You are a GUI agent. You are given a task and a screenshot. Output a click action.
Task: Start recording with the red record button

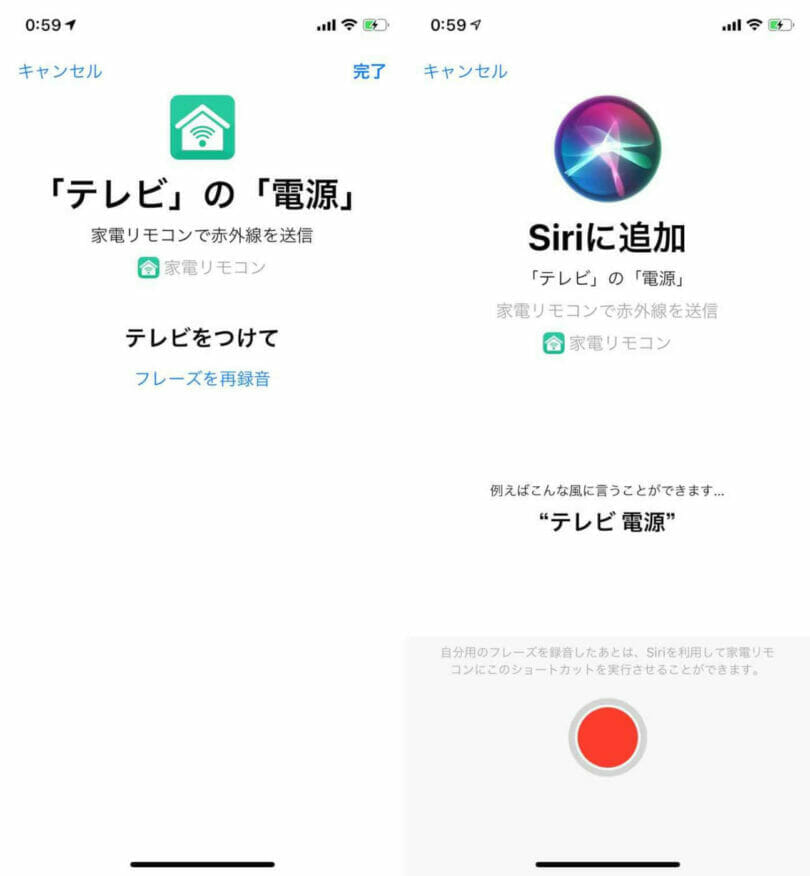click(607, 737)
